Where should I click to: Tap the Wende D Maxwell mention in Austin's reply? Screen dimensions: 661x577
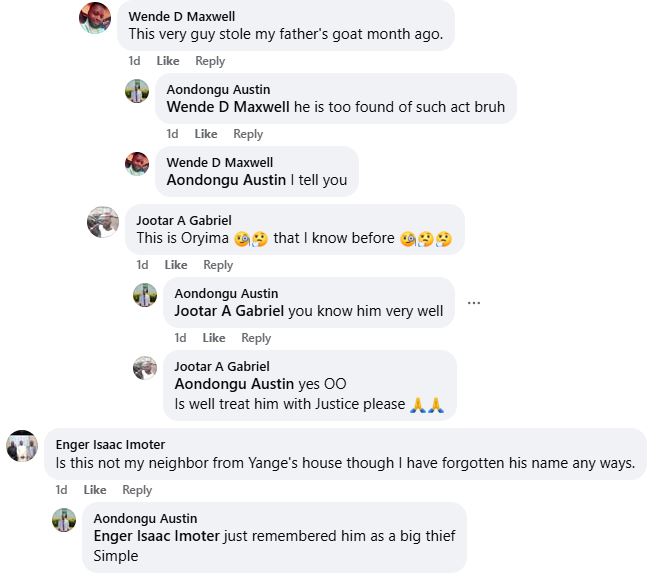[227, 107]
